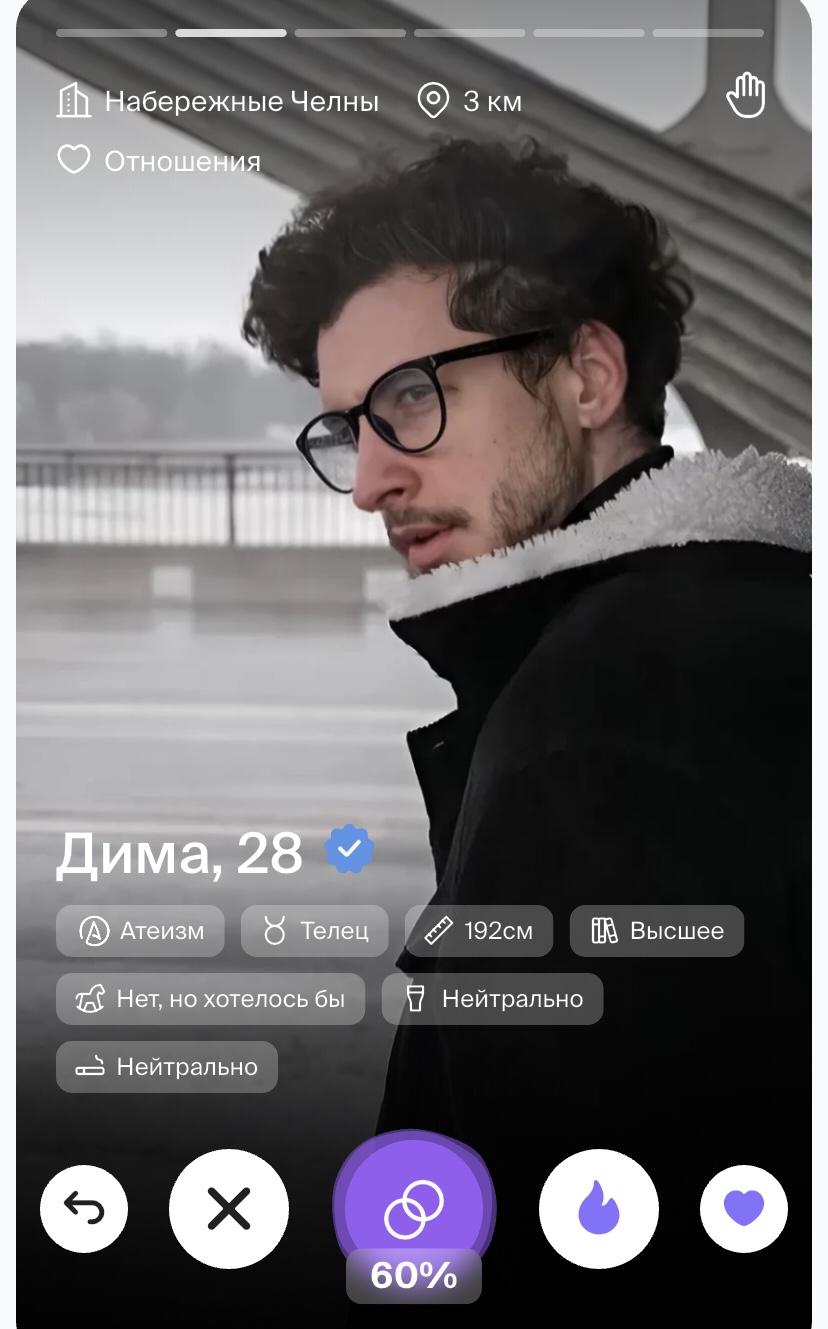
Task: Like Дима with the heart button
Action: coord(744,1209)
